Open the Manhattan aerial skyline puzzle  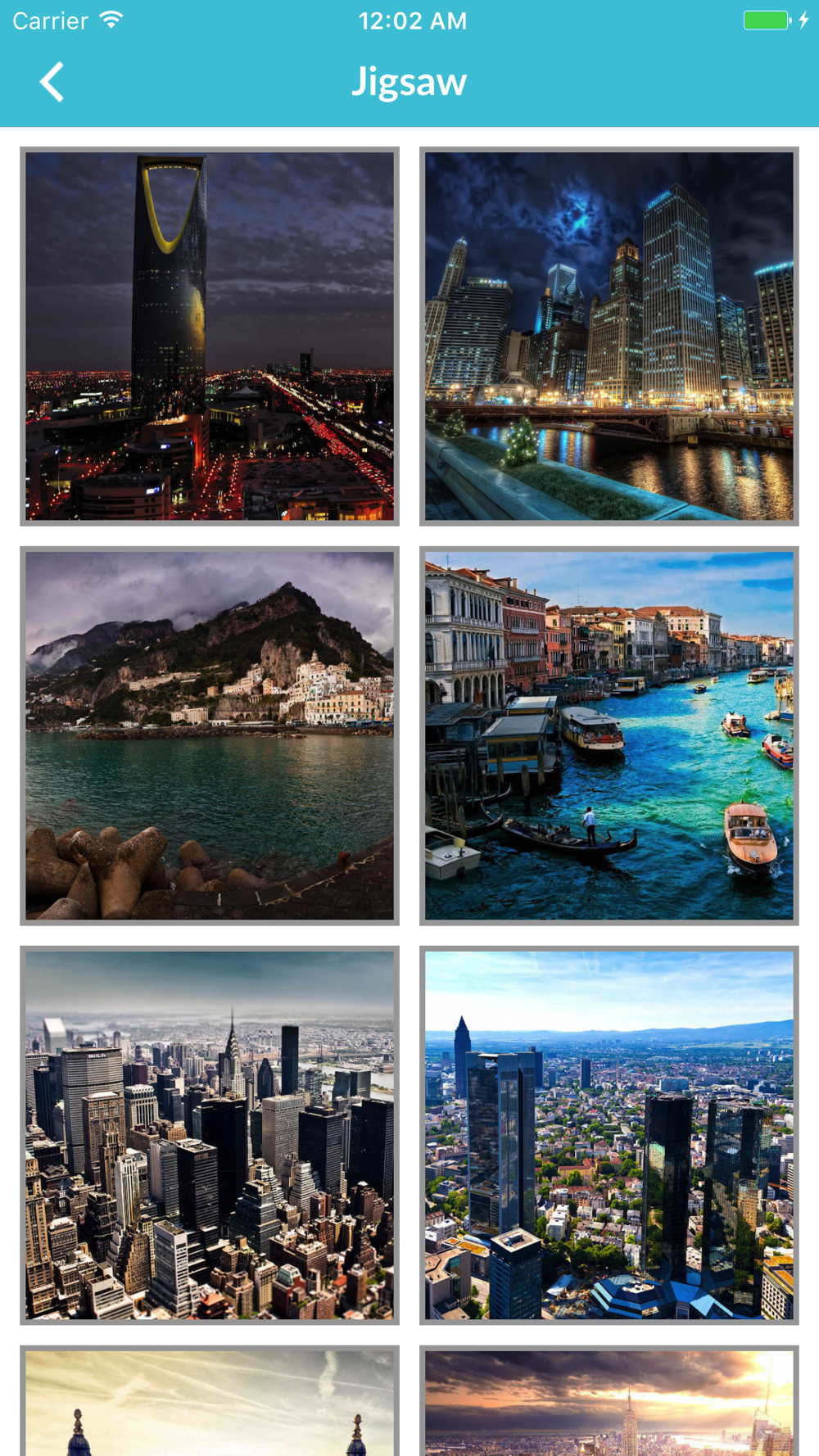(210, 1135)
